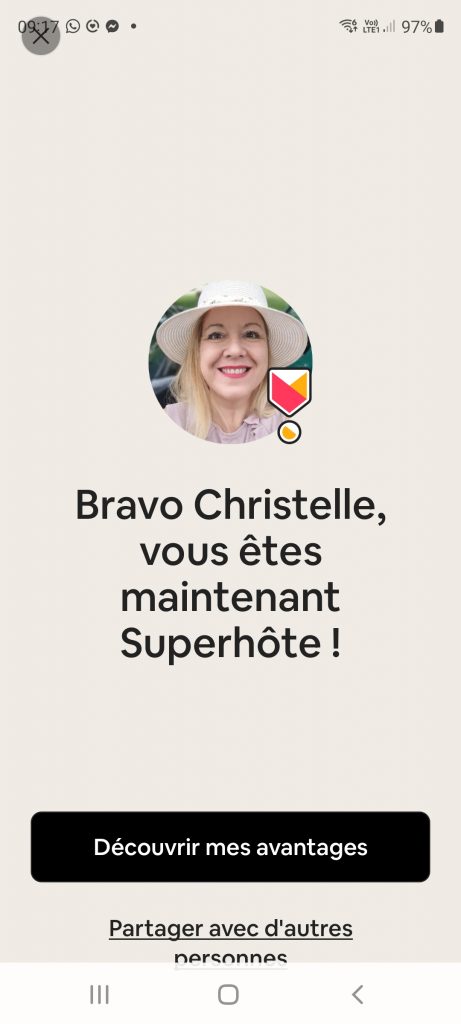Open Partager avec d'autres personnes link
Image resolution: width=461 pixels, height=1024 pixels.
[x=230, y=942]
